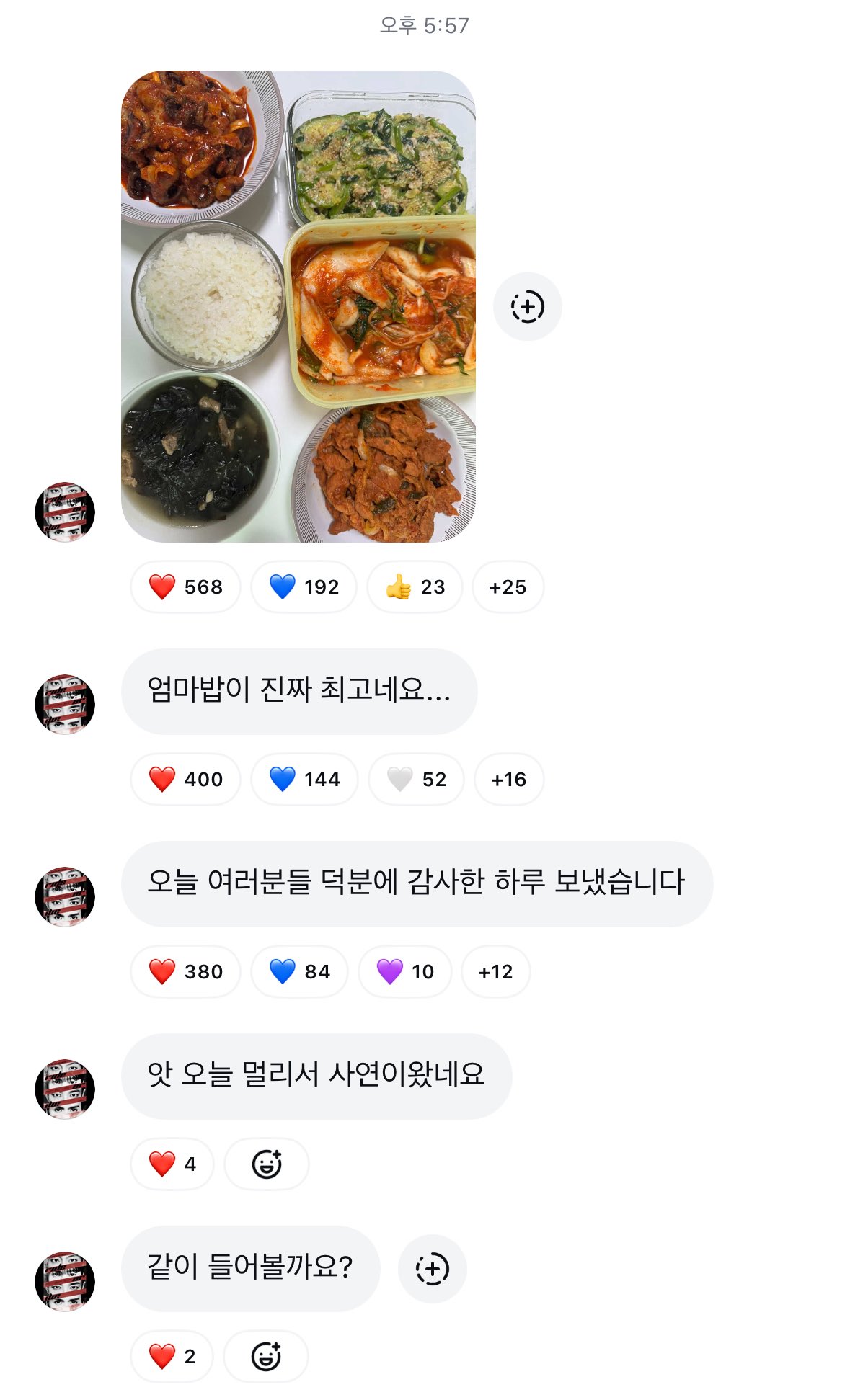Screen dimensions: 850x1400
Task: Tap the circular plus icon beside the food photo
Action: coord(527,306)
